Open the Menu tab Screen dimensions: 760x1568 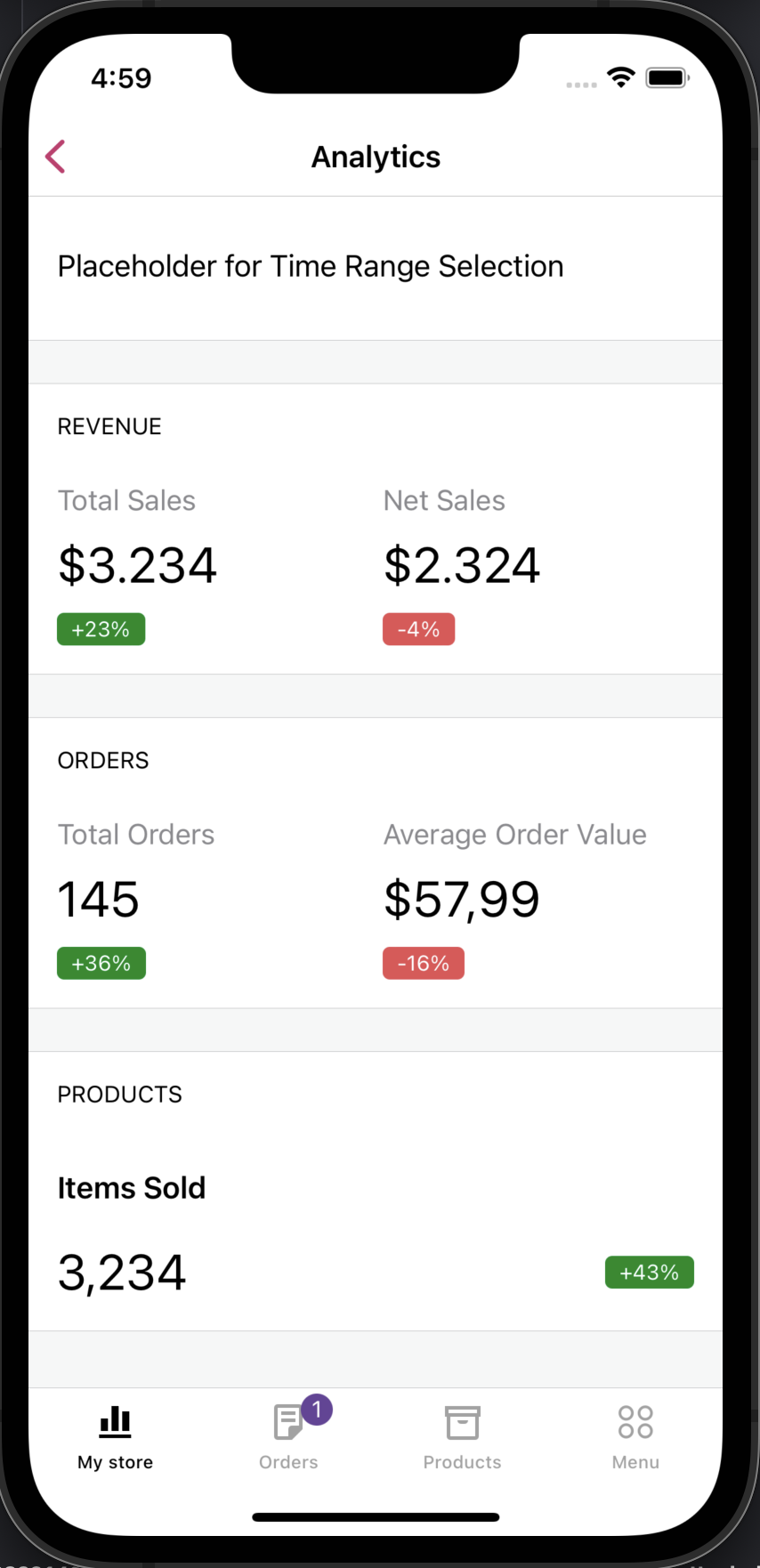(x=635, y=1435)
